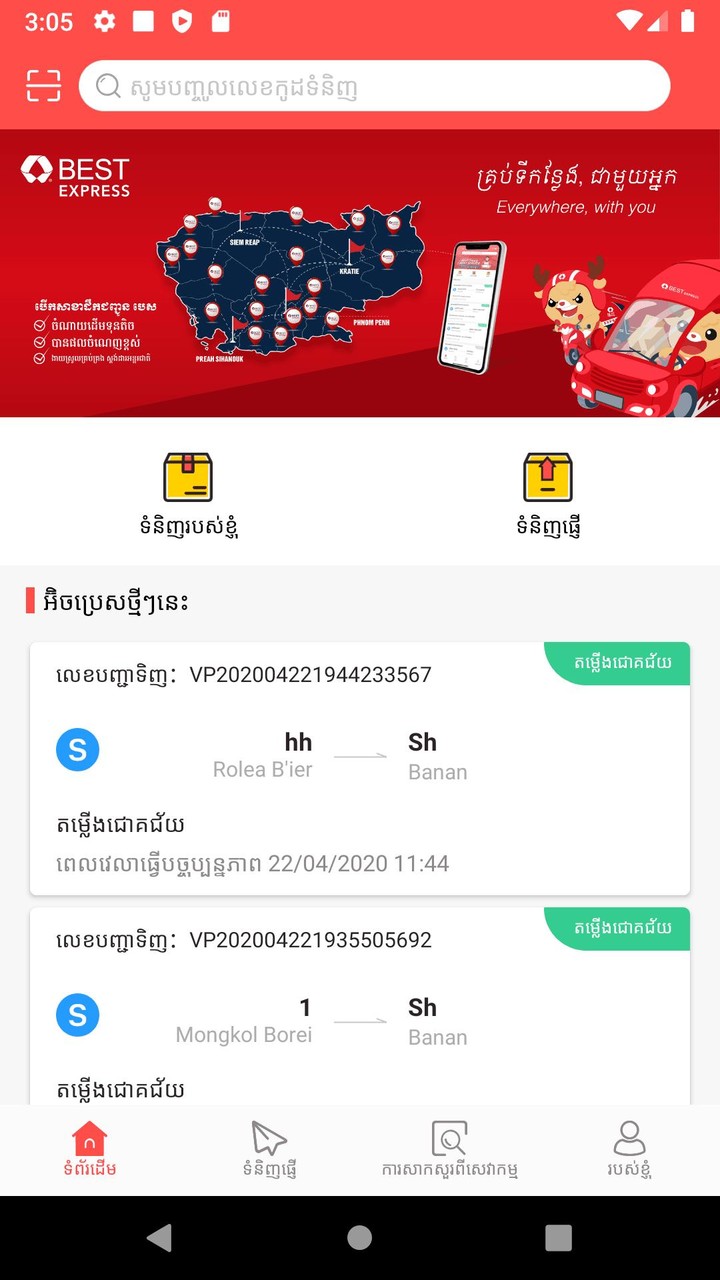Image resolution: width=720 pixels, height=1280 pixels.
Task: Open the barcode scanner icon
Action: point(42,85)
